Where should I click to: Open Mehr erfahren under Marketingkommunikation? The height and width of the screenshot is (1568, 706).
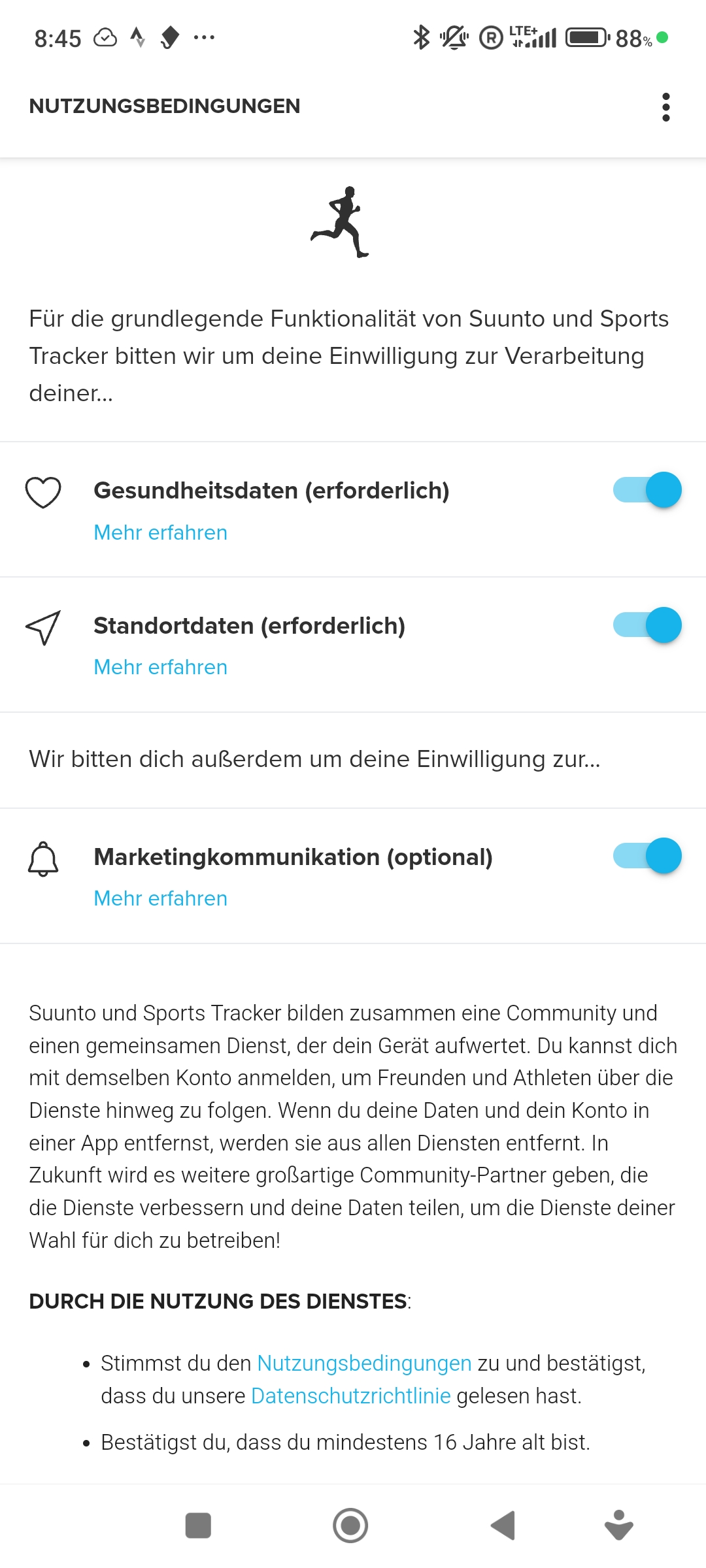[161, 898]
